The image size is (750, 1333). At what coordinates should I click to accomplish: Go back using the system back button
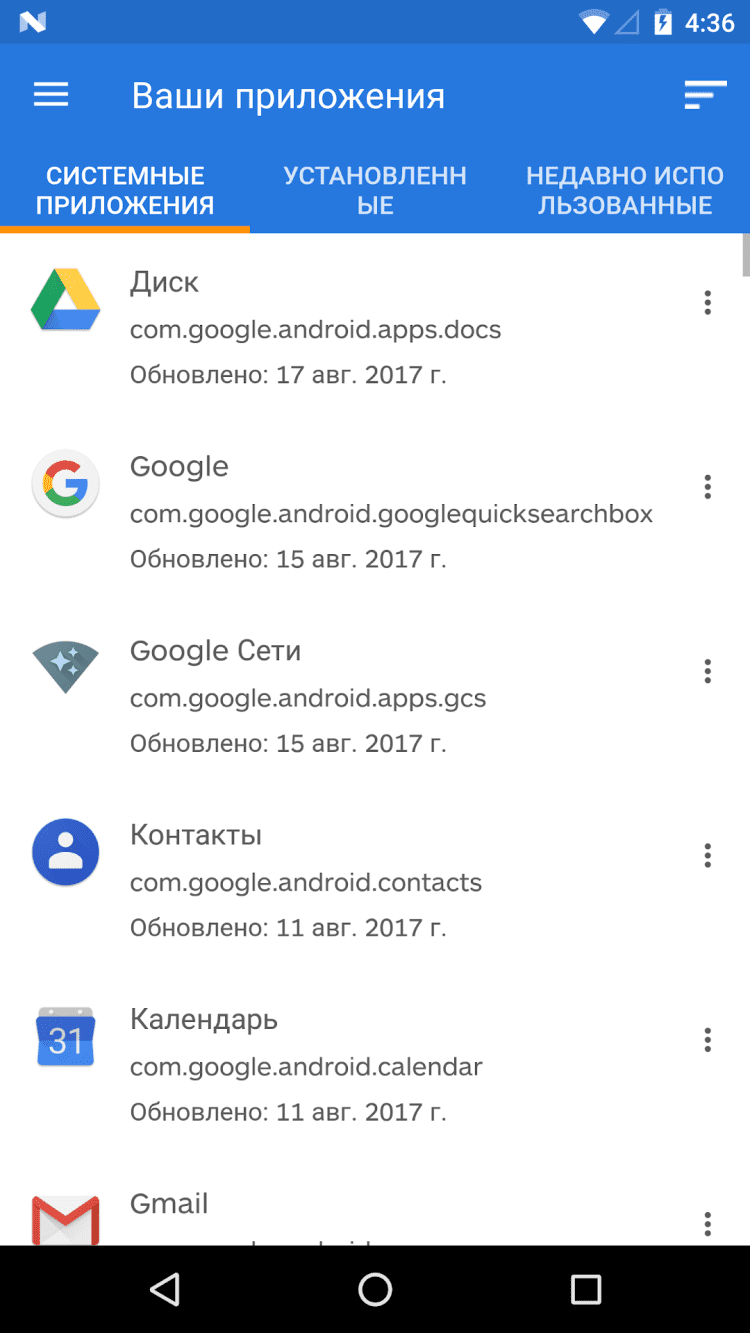pos(165,1289)
